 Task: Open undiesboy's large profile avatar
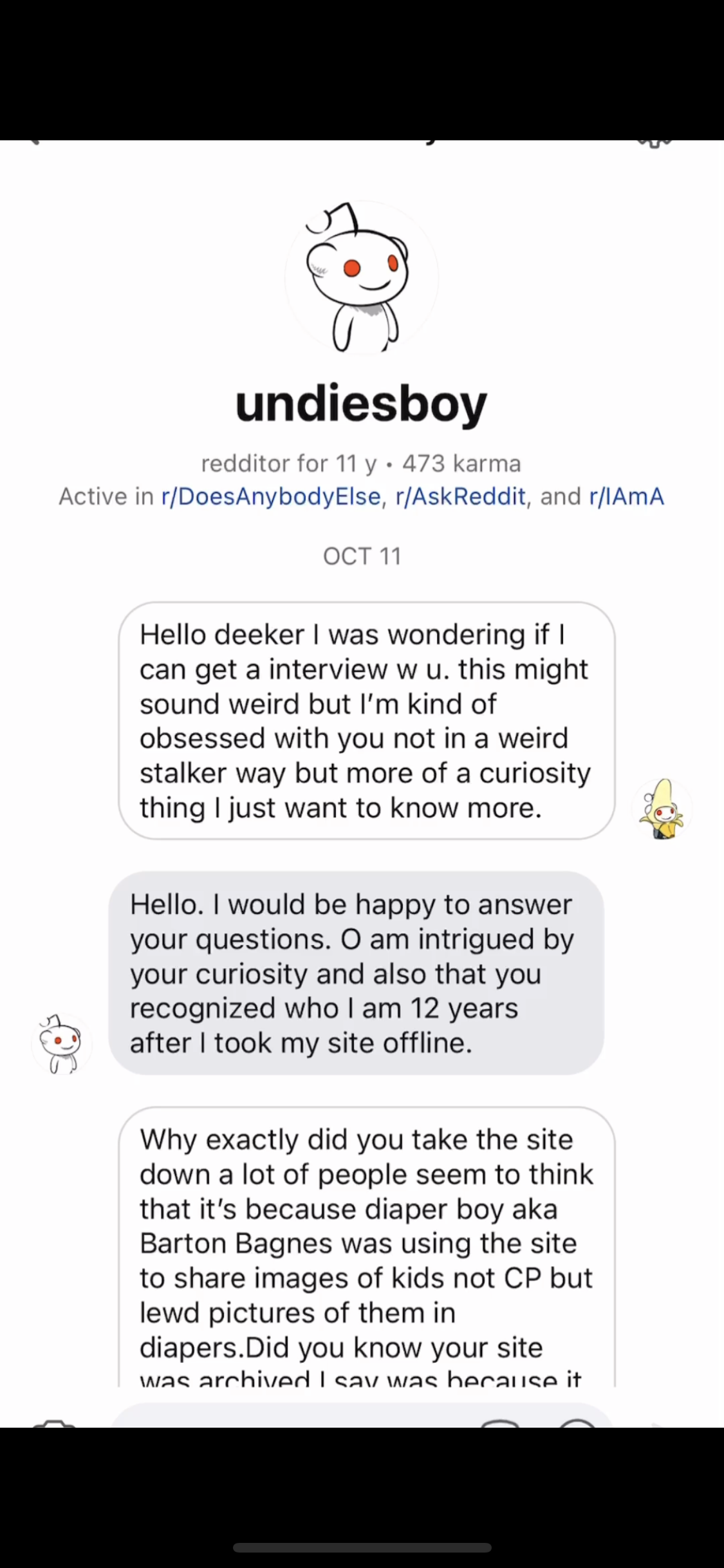[x=362, y=277]
